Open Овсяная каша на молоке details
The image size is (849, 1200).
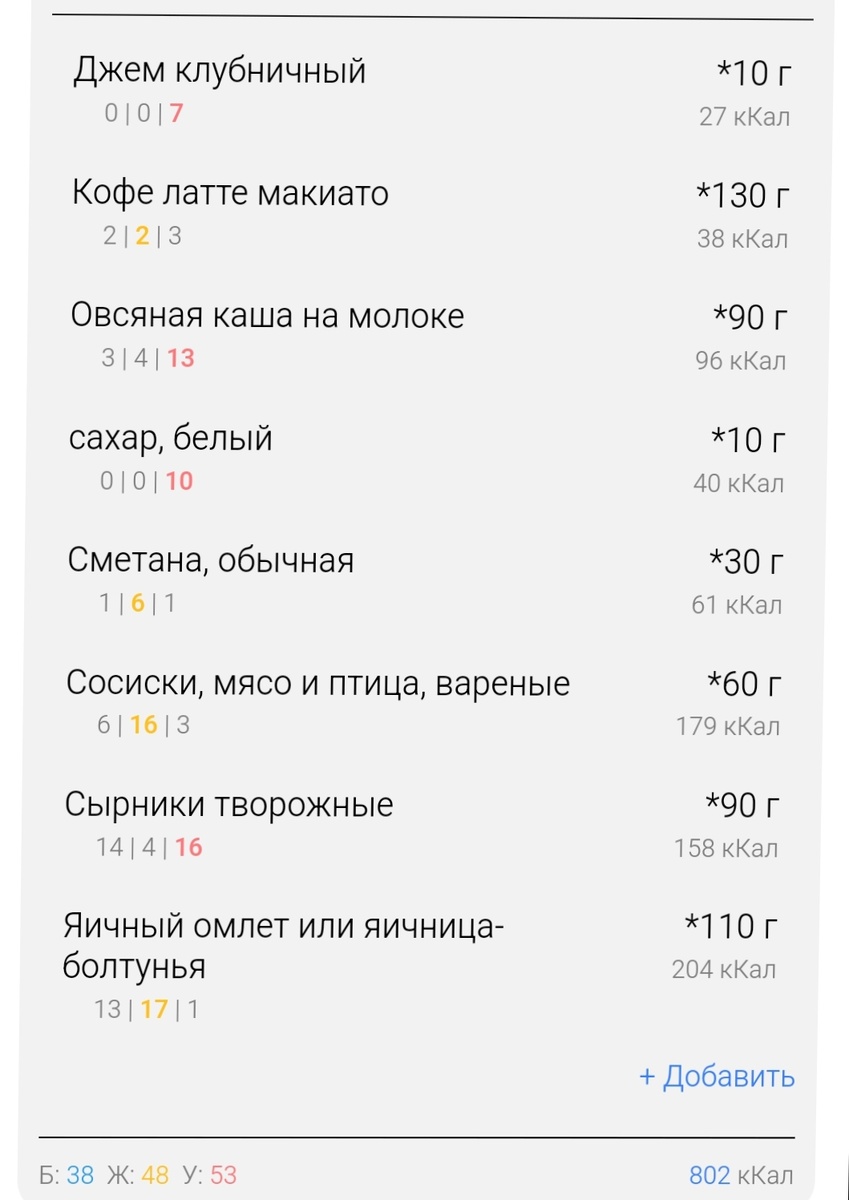tap(266, 315)
